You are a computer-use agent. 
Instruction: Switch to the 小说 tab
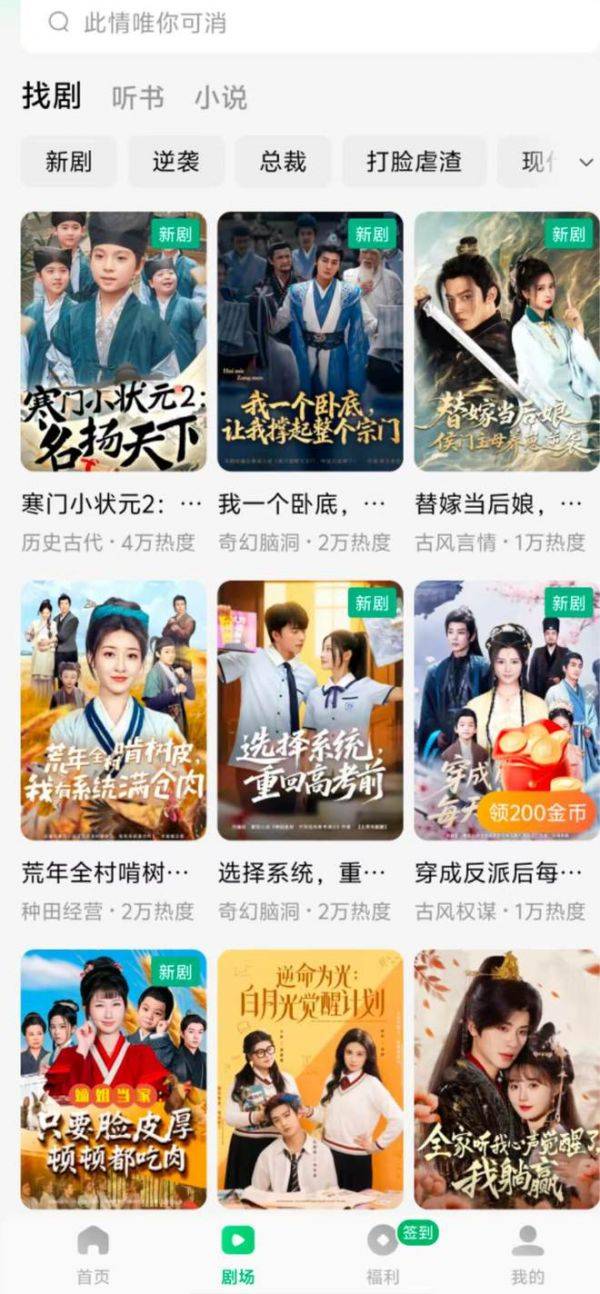(x=221, y=98)
